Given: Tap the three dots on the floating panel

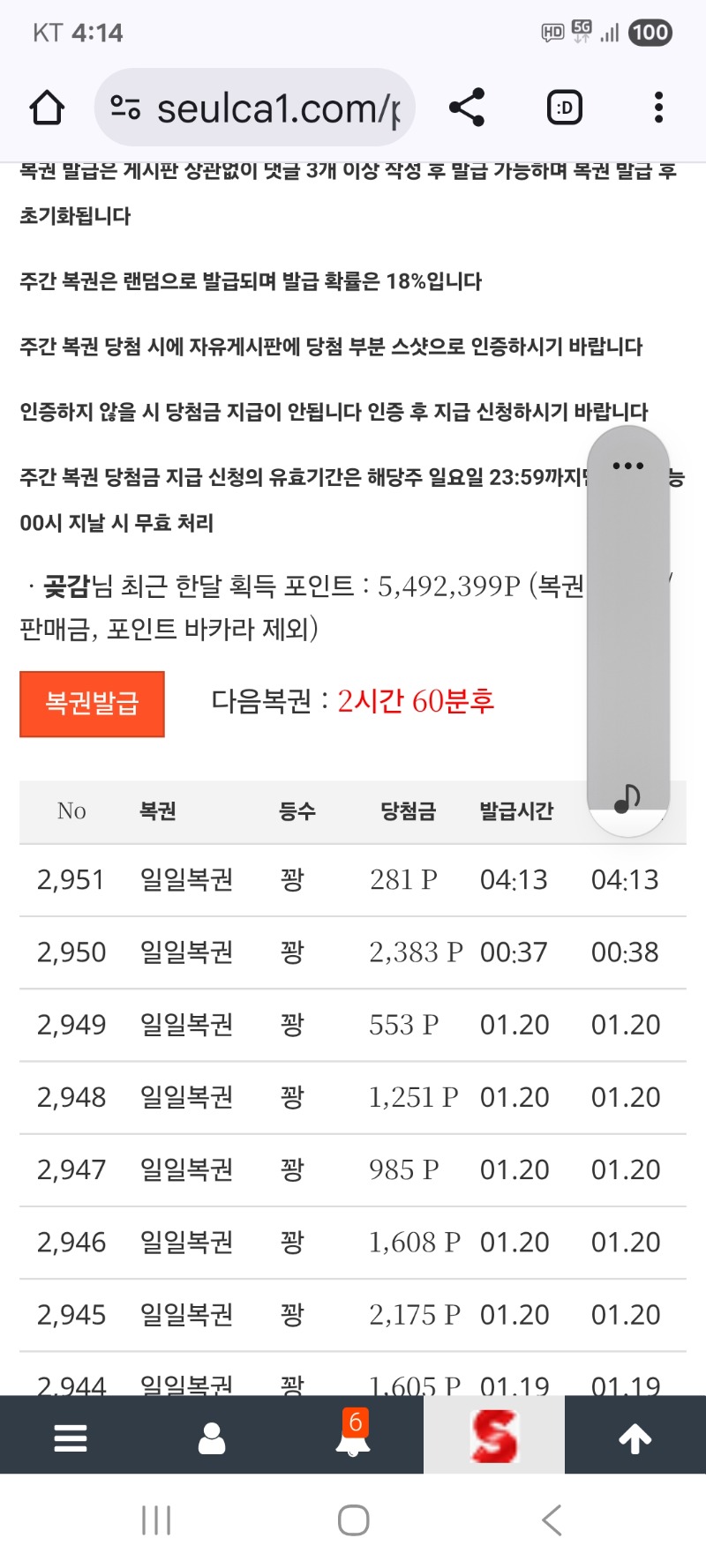Looking at the screenshot, I should tap(627, 466).
